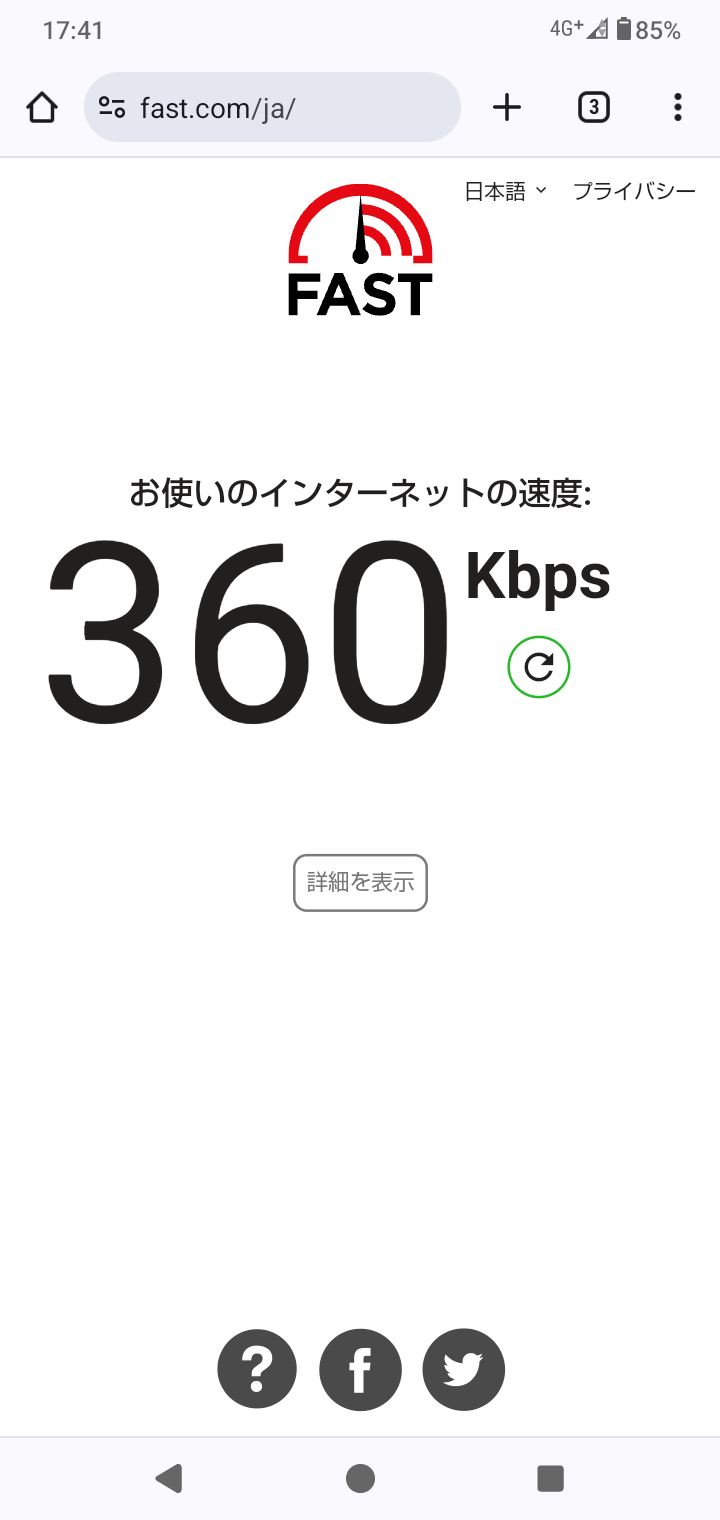Viewport: 720px width, 1520px height.
Task: Open the browser overflow menu
Action: (x=678, y=107)
